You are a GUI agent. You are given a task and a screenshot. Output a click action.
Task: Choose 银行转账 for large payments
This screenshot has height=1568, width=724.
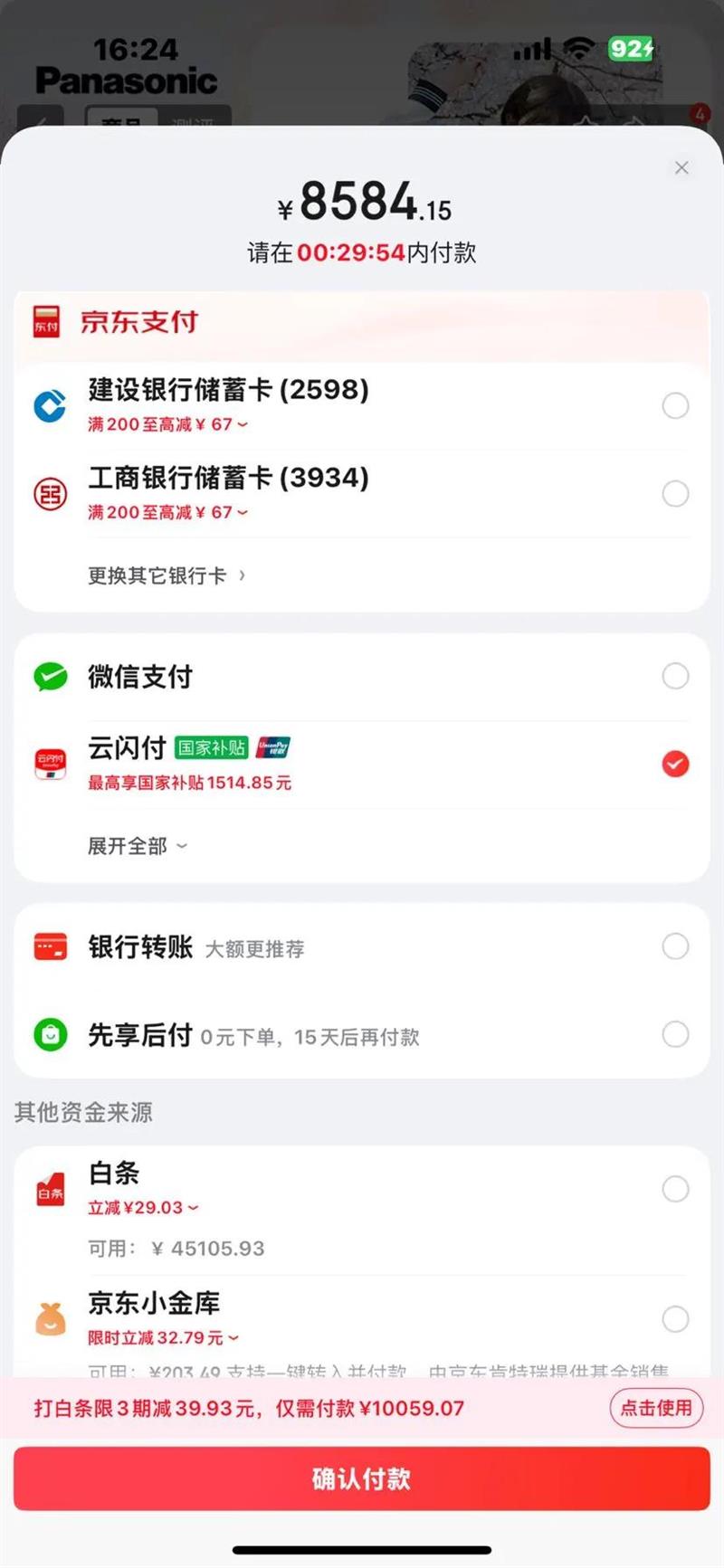coord(675,946)
